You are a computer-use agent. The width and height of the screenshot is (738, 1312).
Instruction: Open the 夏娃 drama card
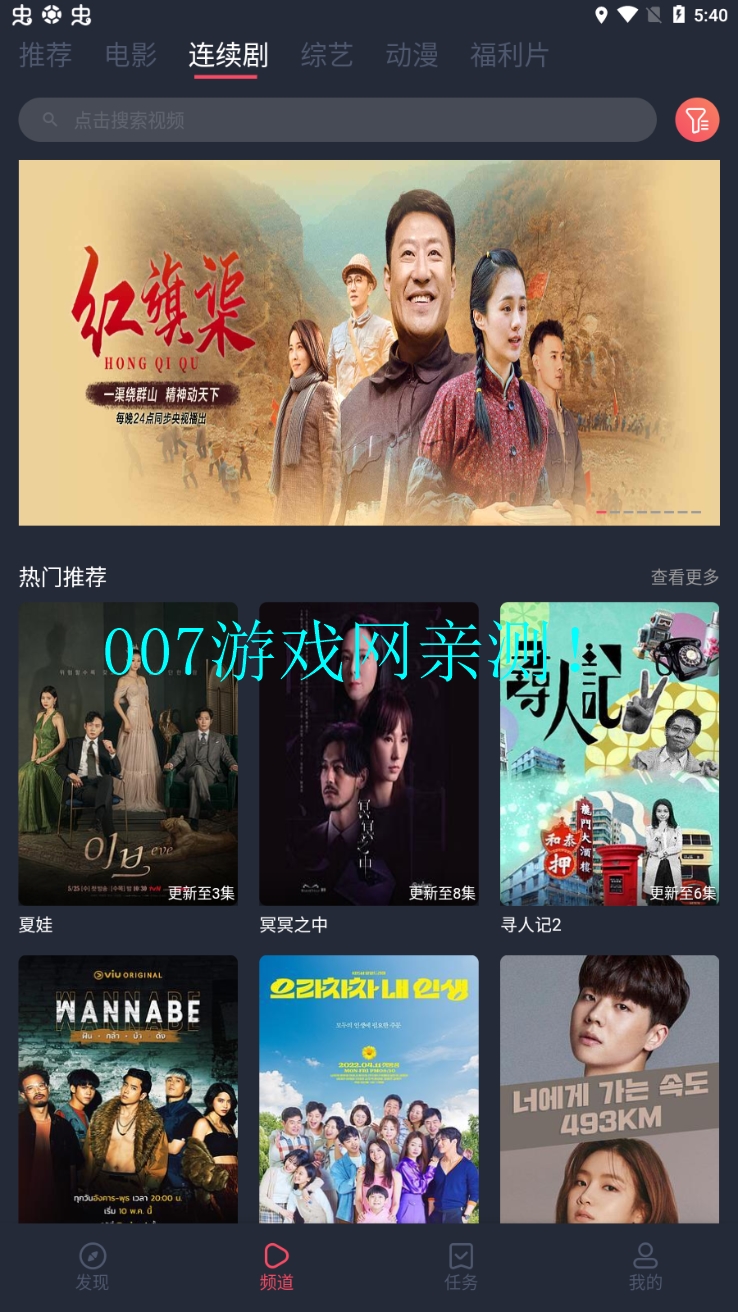tap(128, 754)
